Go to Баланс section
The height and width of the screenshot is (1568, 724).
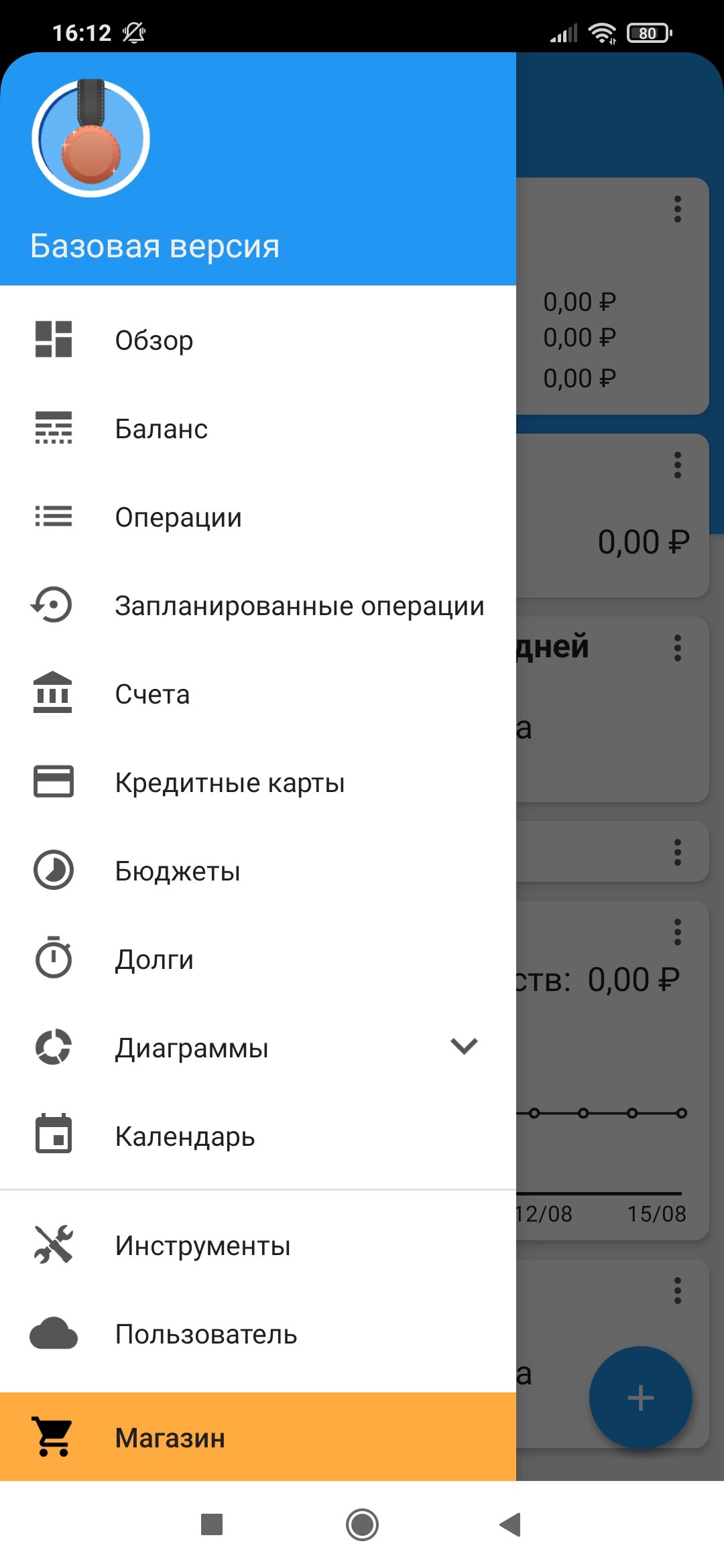coord(258,428)
